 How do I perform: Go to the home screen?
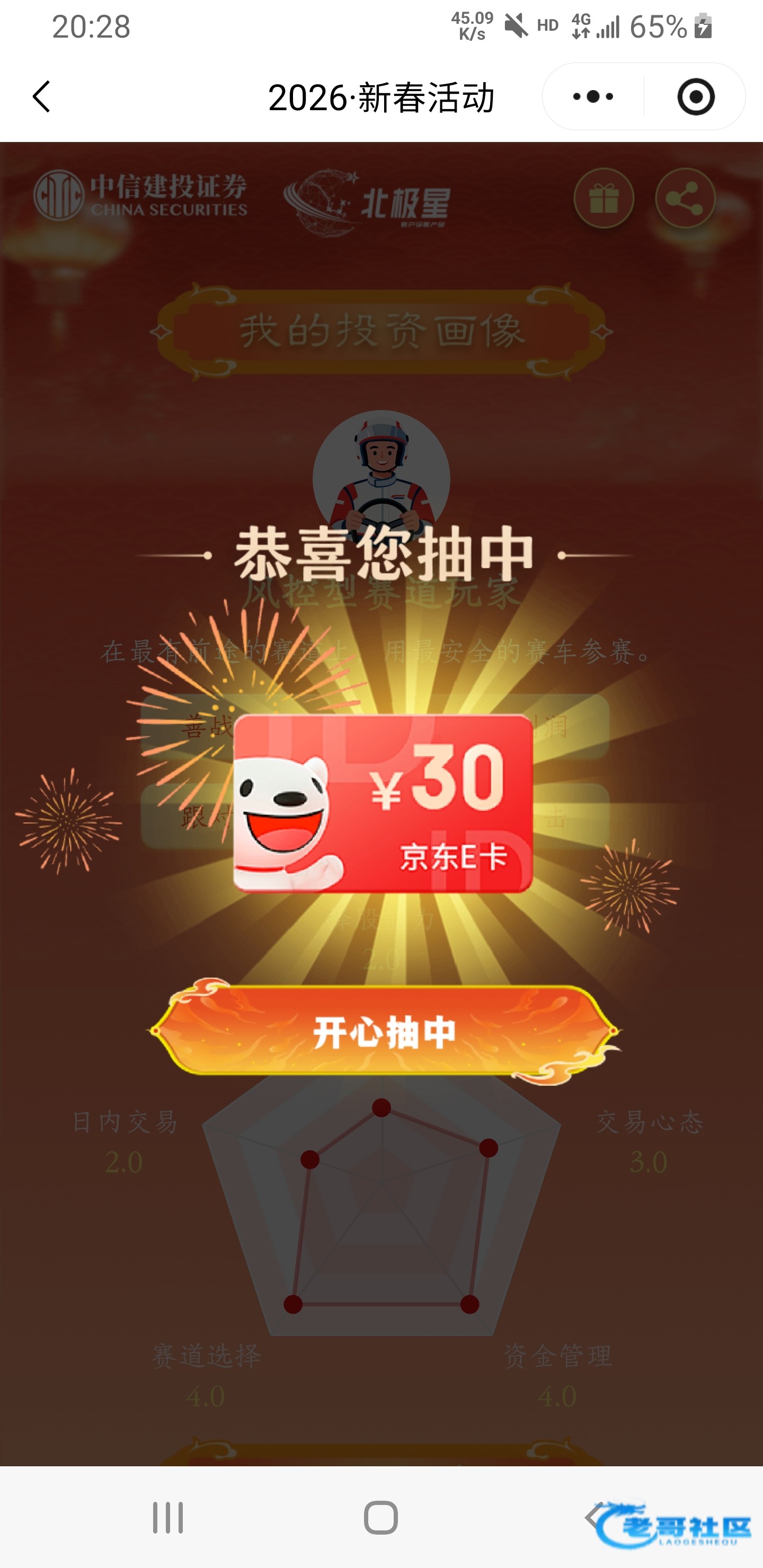pos(381,1517)
